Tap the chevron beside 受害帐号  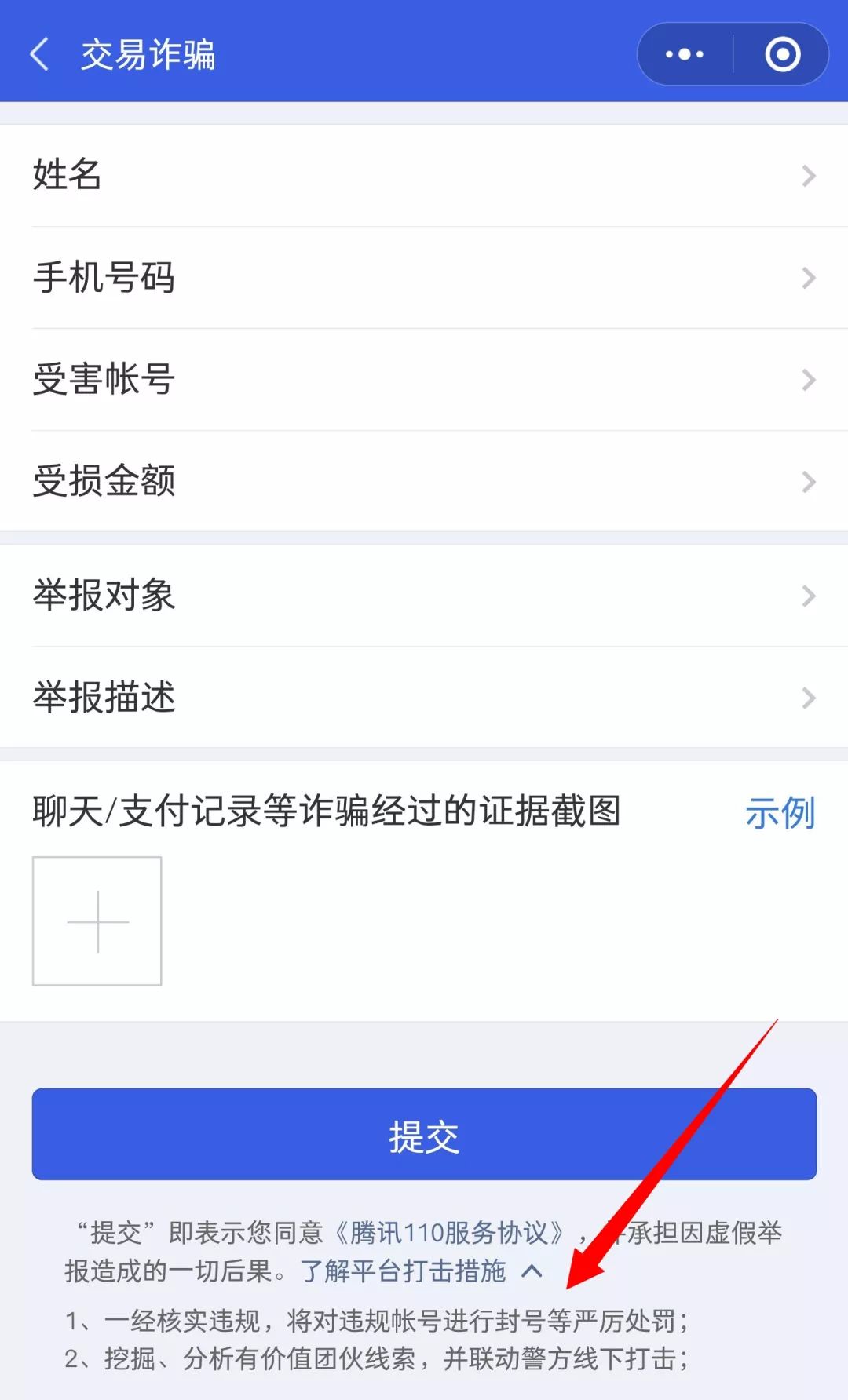pyautogui.click(x=809, y=380)
